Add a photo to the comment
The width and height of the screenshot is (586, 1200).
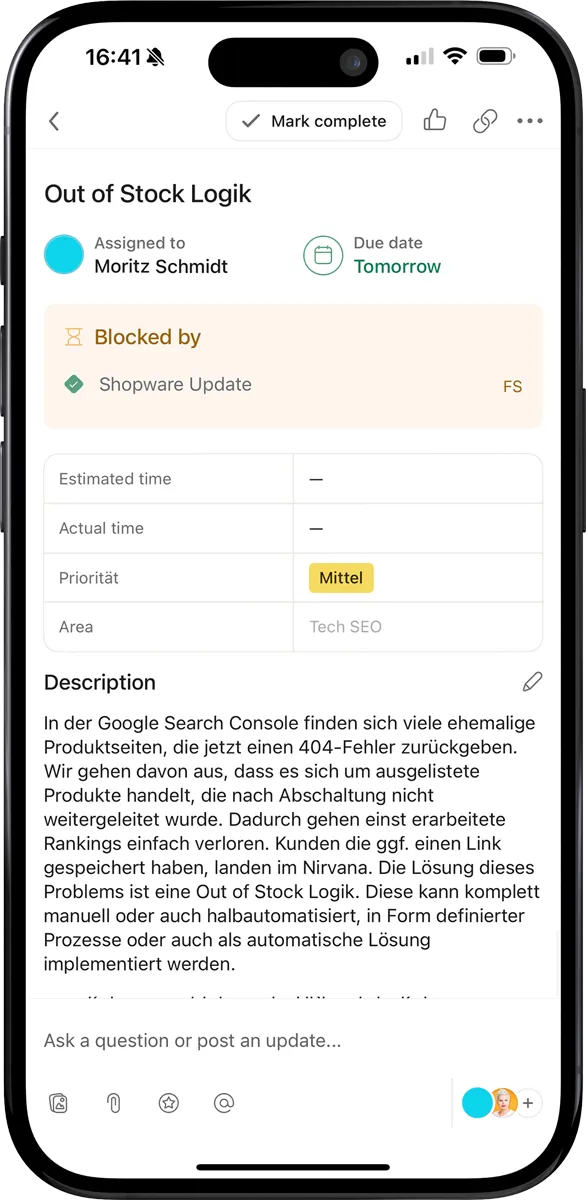tap(59, 1103)
